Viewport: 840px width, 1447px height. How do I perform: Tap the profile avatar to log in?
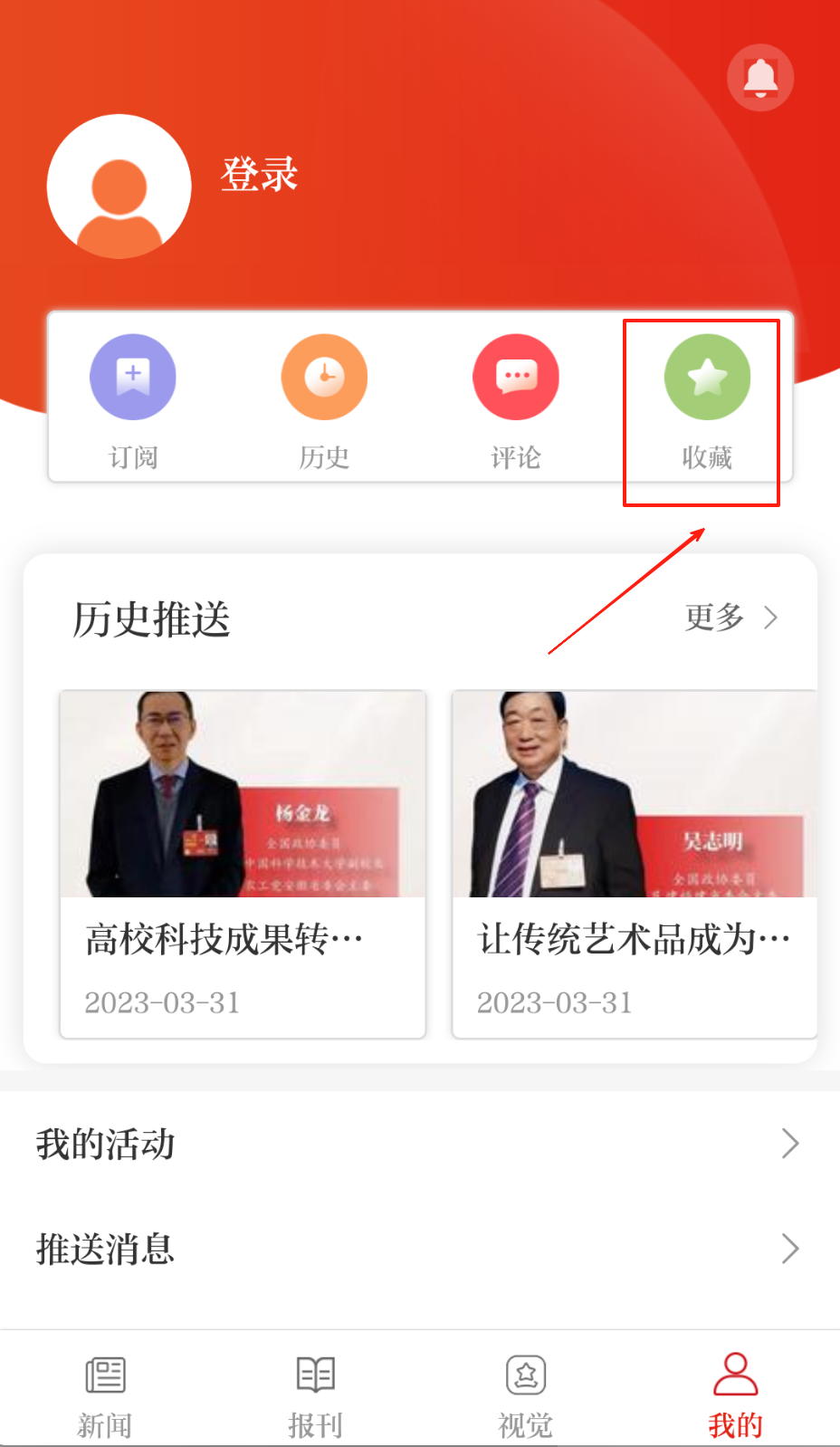pyautogui.click(x=119, y=187)
